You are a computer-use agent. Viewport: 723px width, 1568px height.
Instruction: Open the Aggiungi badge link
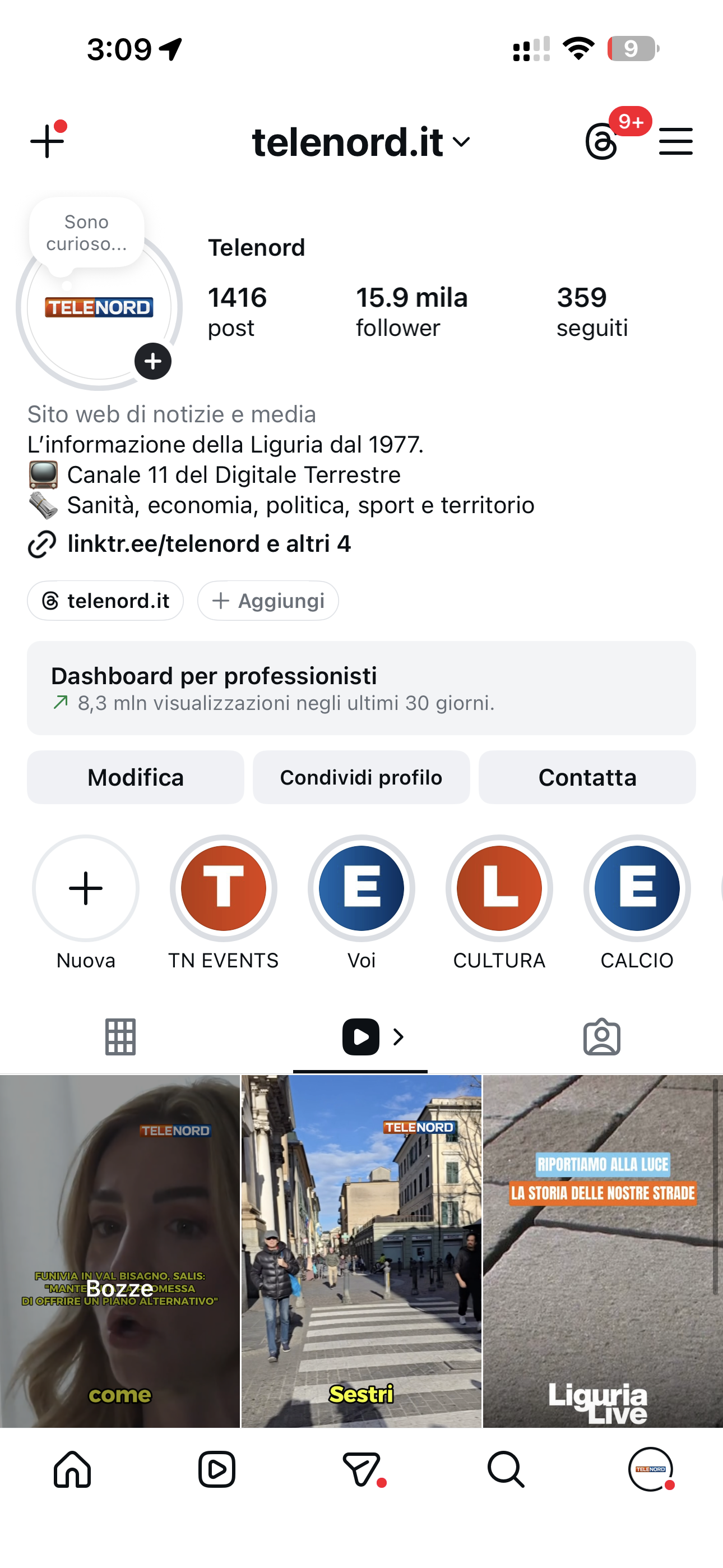pyautogui.click(x=268, y=600)
